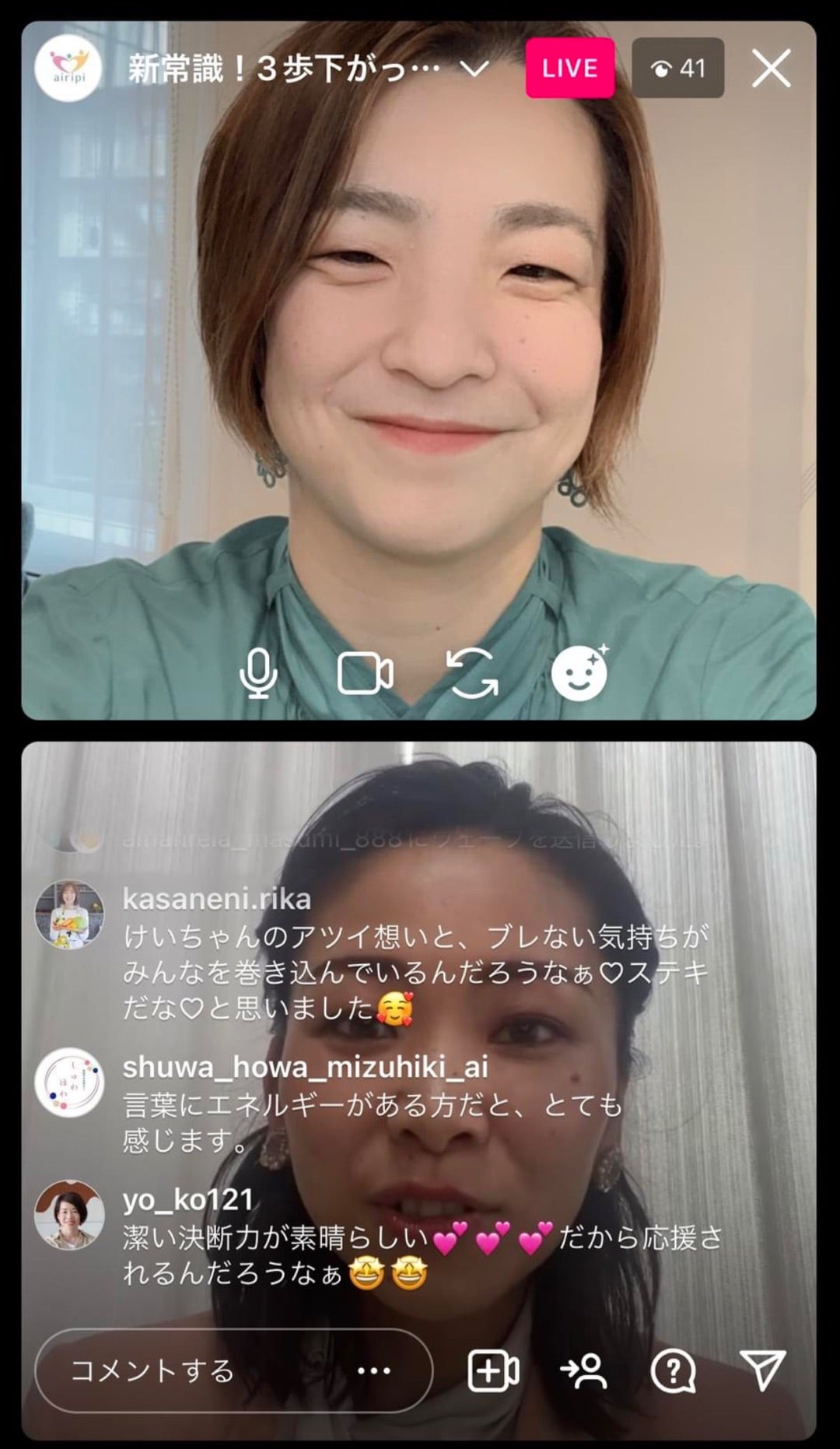The height and width of the screenshot is (1449, 840).
Task: Add media to the live video
Action: 494,1370
